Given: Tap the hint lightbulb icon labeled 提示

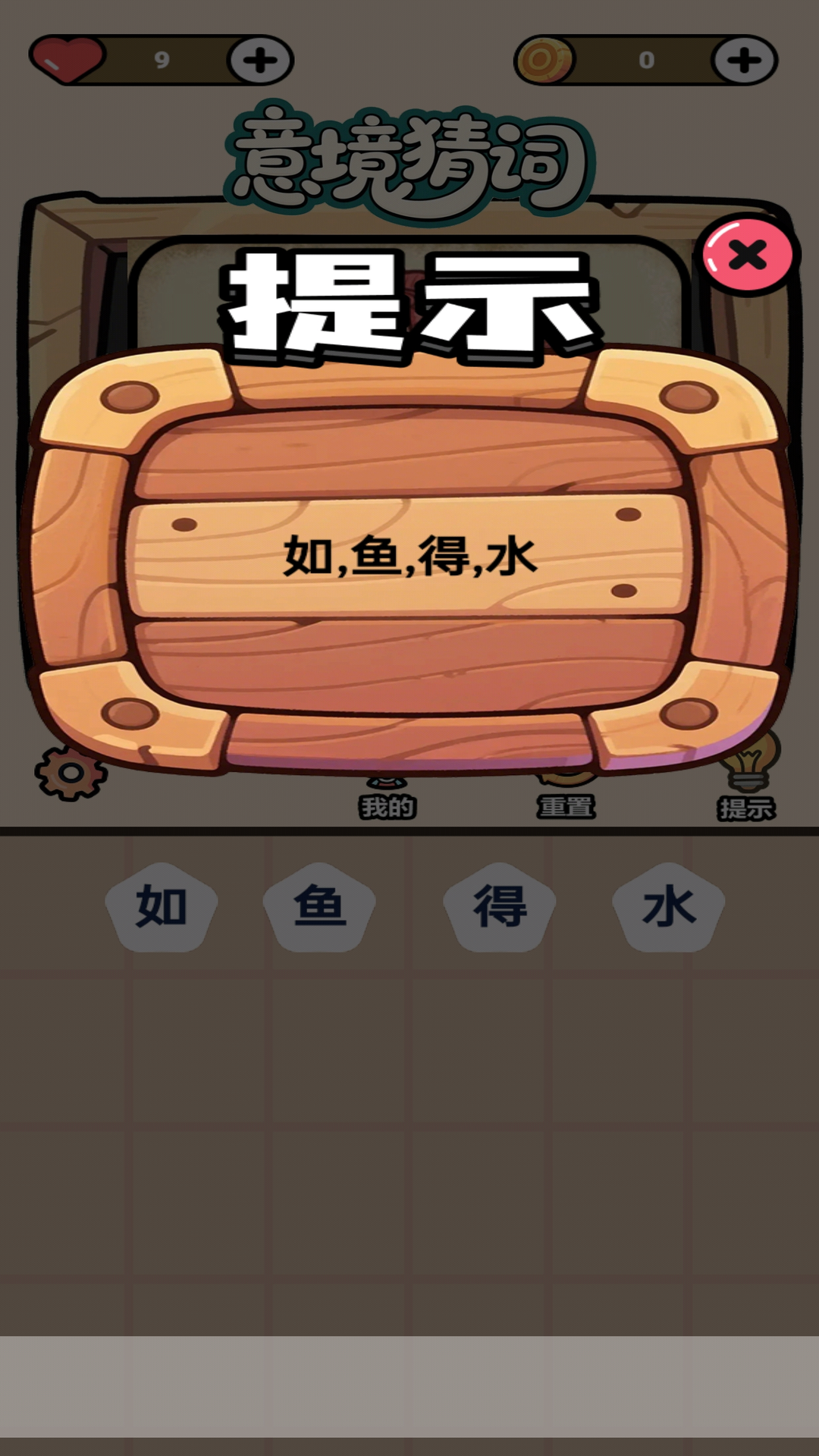Looking at the screenshot, I should point(748,772).
